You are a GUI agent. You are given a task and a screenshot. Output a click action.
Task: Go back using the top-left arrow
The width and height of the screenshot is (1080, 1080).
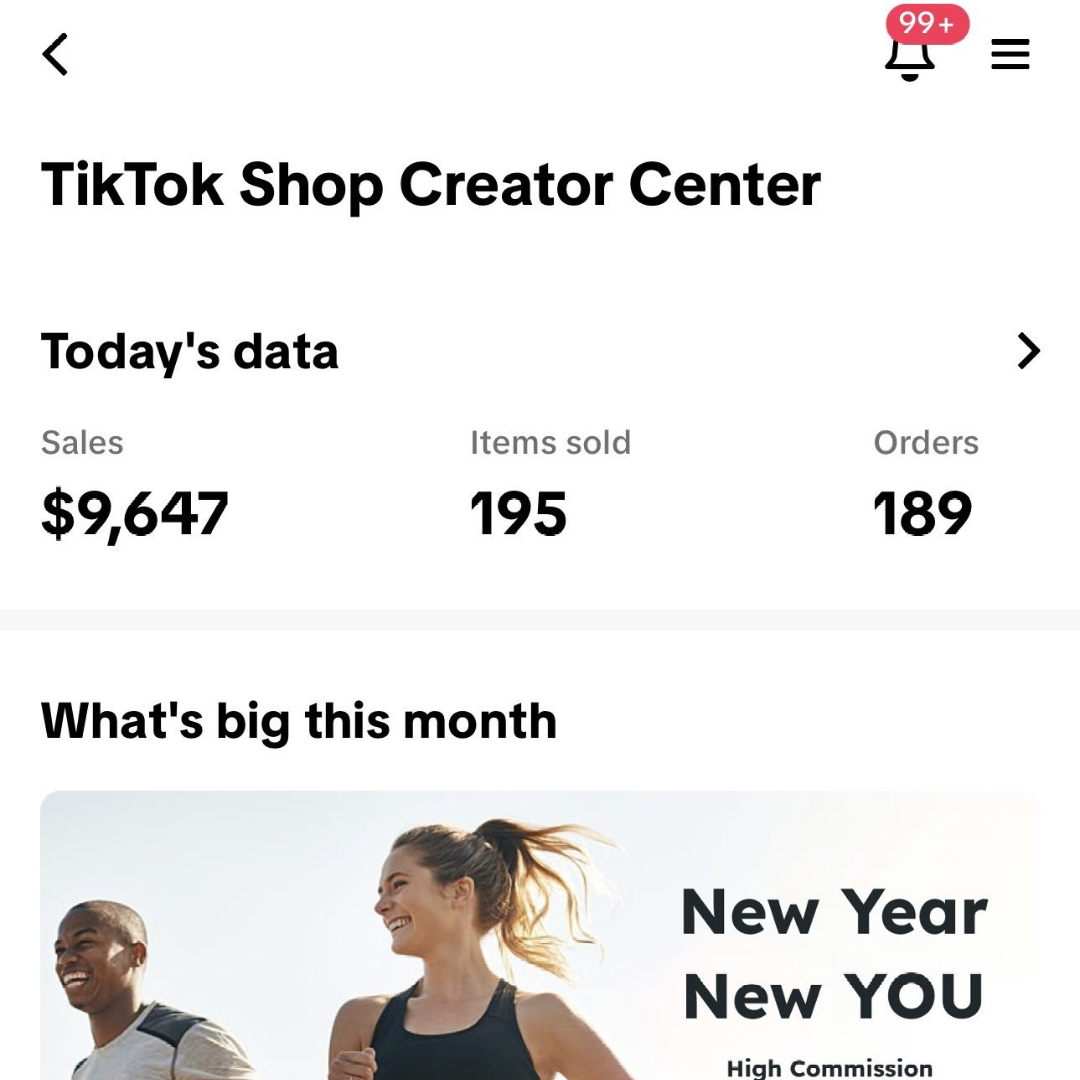point(56,54)
